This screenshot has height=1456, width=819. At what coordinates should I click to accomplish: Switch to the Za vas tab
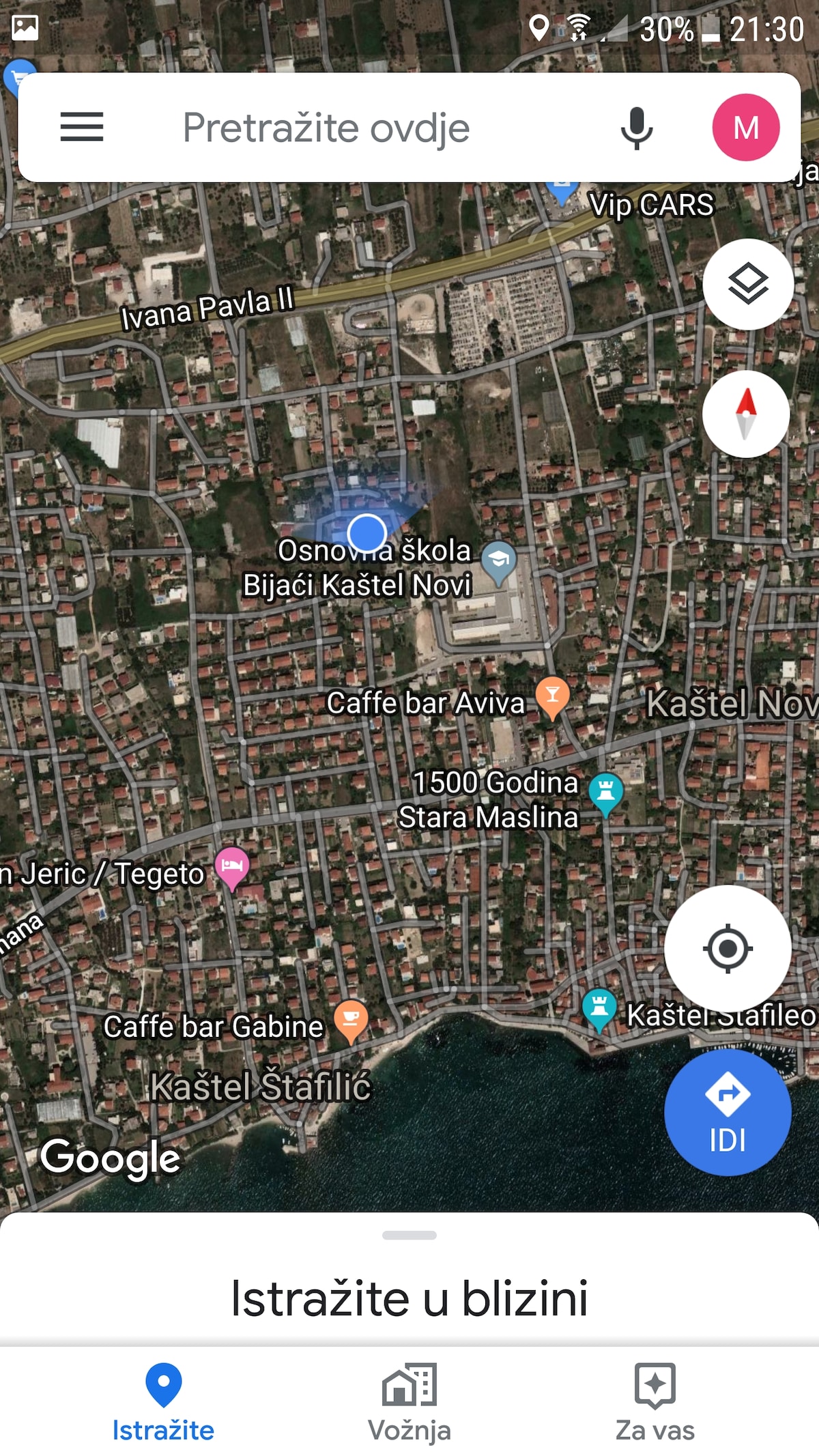[655, 1403]
